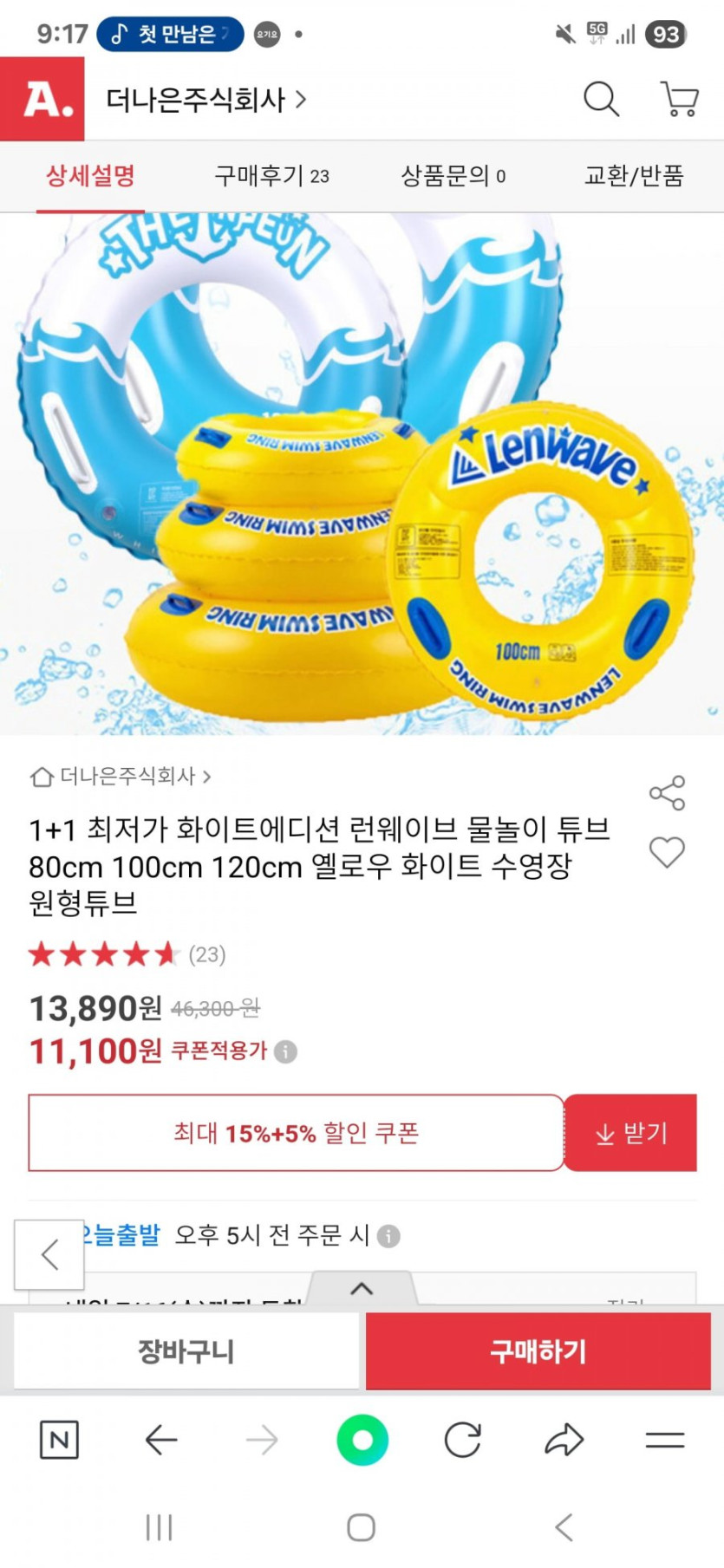Open 더나은주식회사 store in the header
This screenshot has width=724, height=1568.
[205, 100]
